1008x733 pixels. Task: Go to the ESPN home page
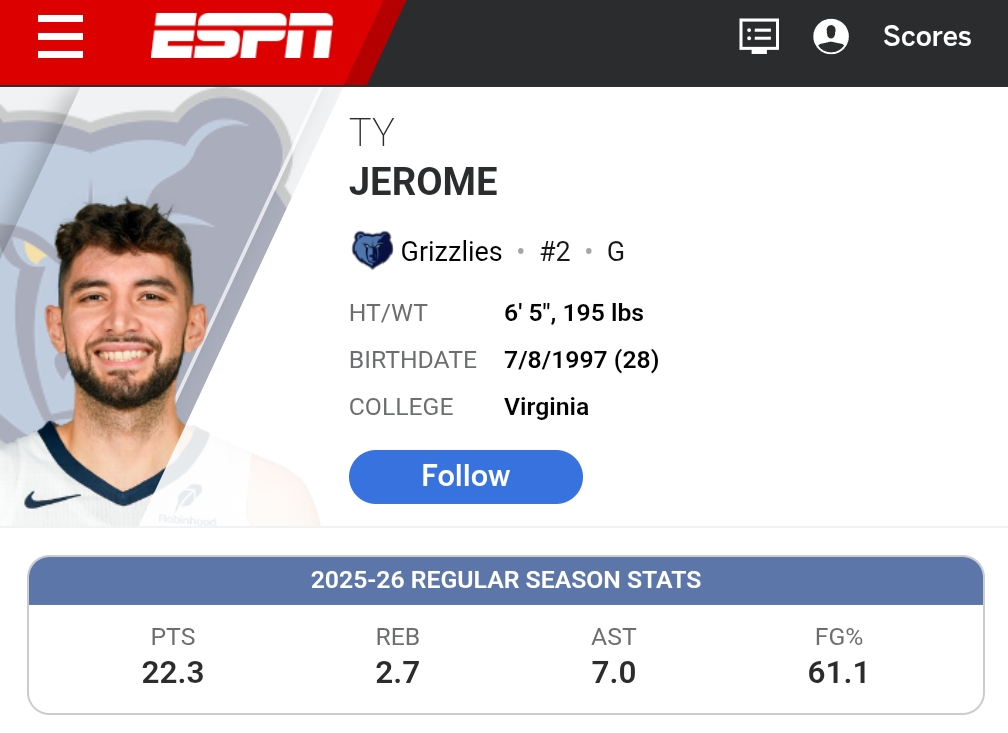click(x=242, y=37)
